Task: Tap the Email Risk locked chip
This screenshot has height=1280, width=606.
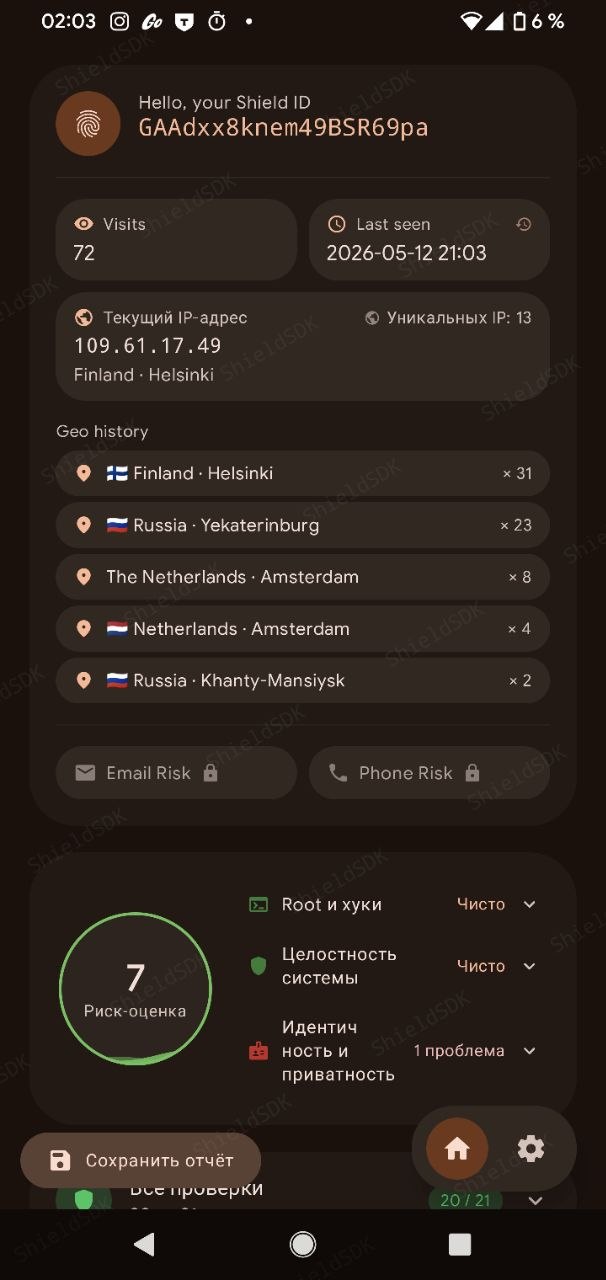Action: point(176,773)
